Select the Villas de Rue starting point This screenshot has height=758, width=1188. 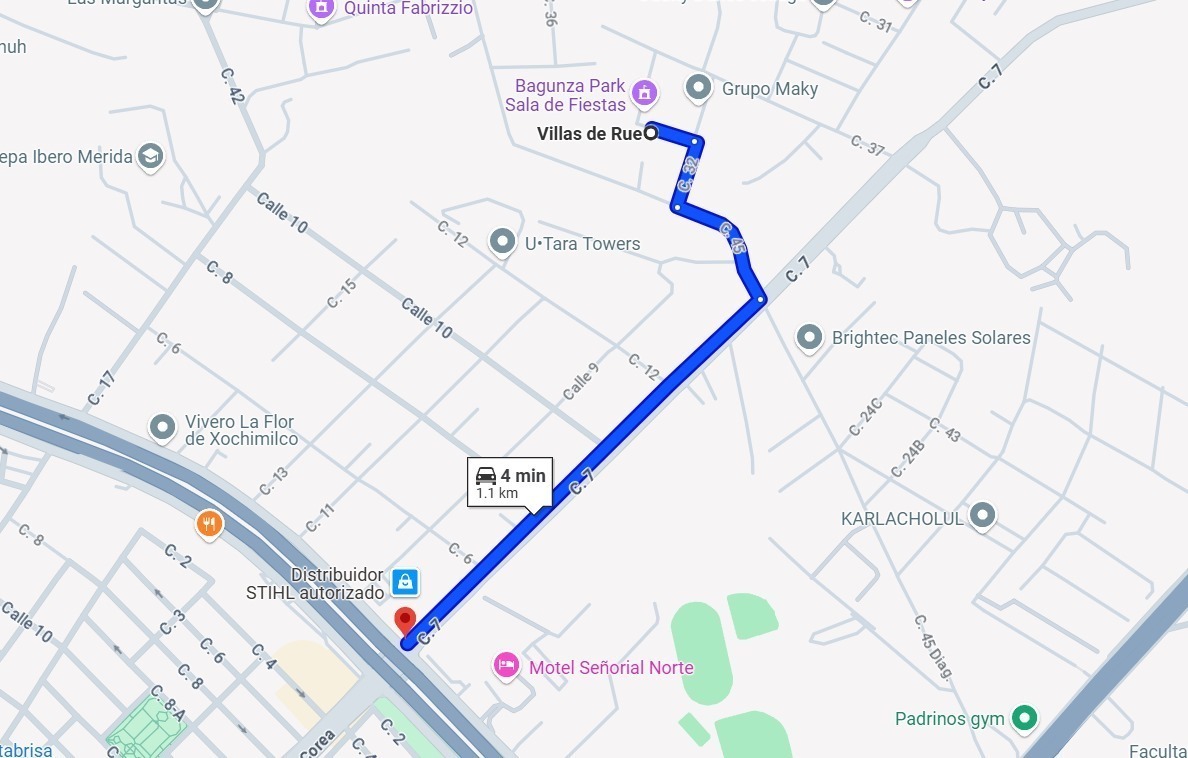tap(651, 132)
